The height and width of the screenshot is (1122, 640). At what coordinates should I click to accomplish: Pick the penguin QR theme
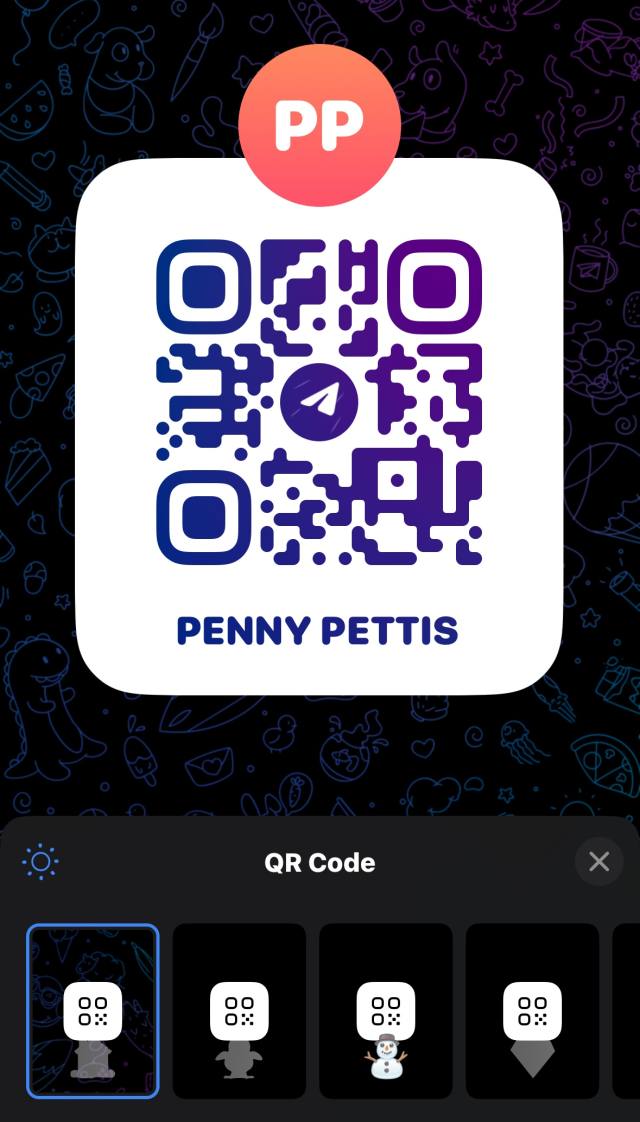(239, 1010)
